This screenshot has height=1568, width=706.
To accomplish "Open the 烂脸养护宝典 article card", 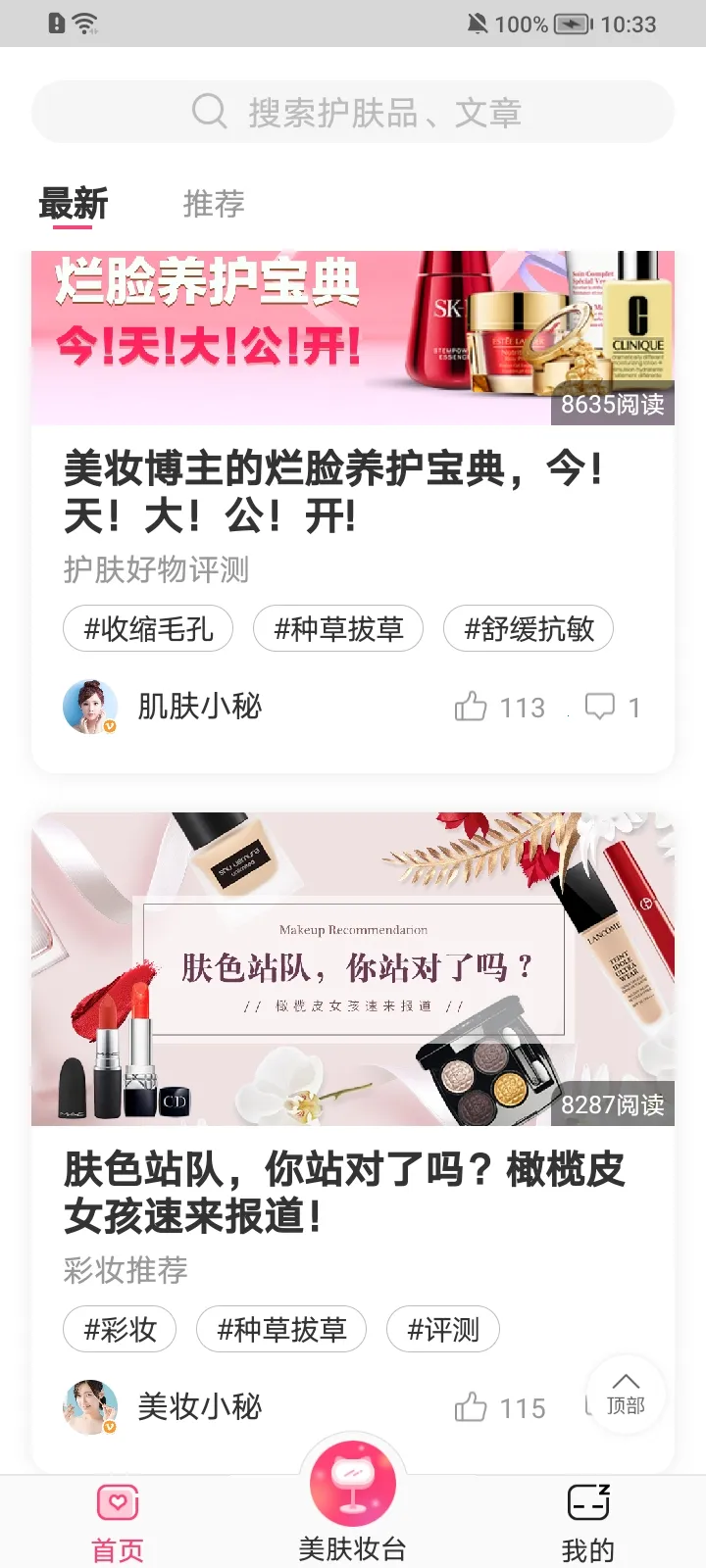I will [x=333, y=490].
